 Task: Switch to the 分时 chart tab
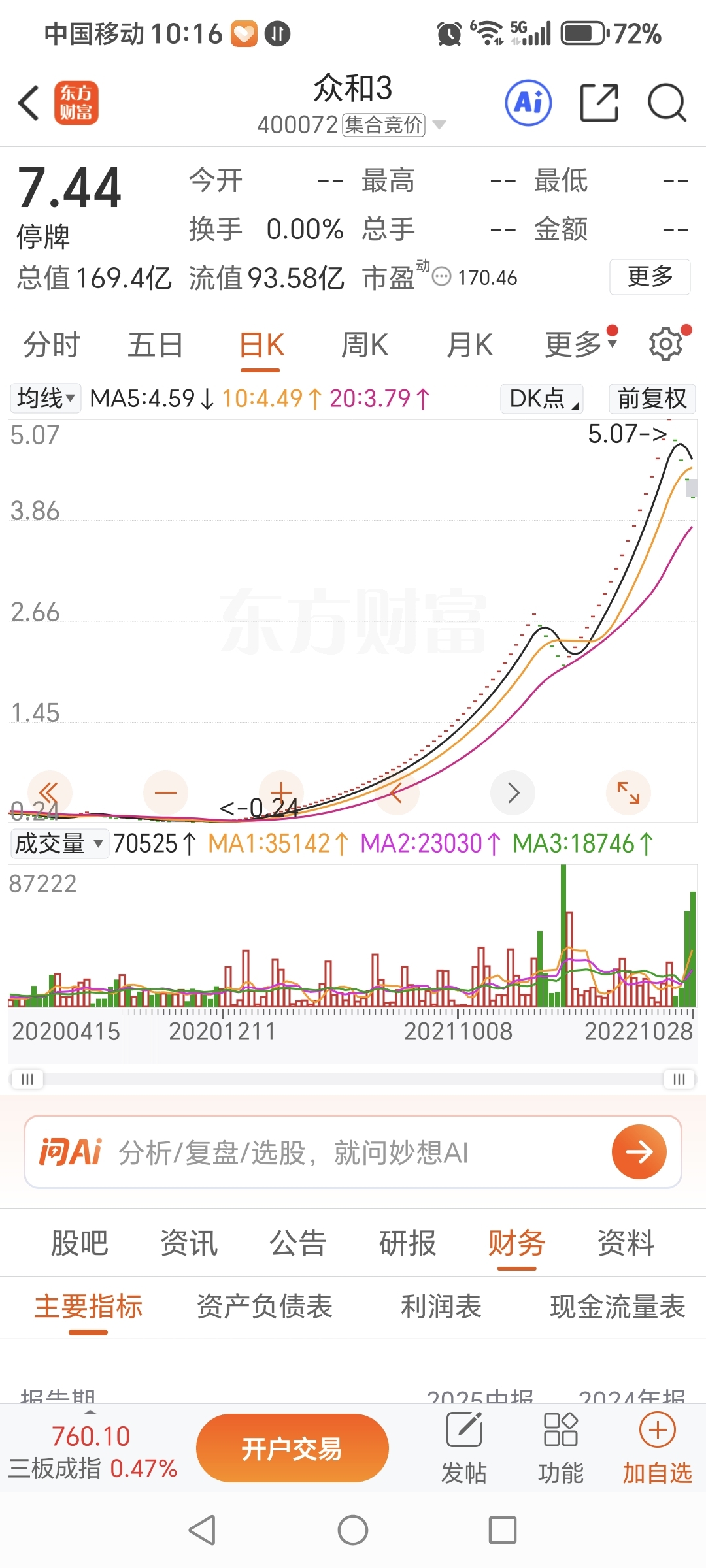point(52,345)
